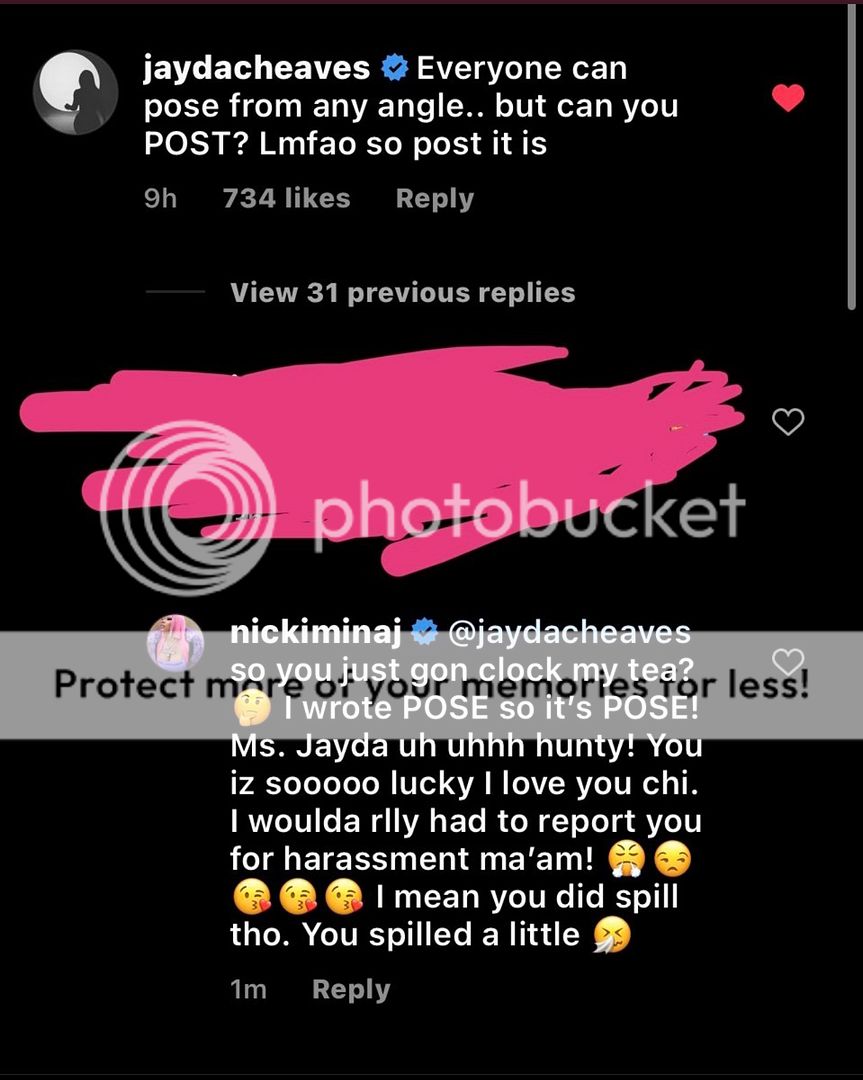
Task: Like the pink scribbled-out reply
Action: click(x=788, y=422)
